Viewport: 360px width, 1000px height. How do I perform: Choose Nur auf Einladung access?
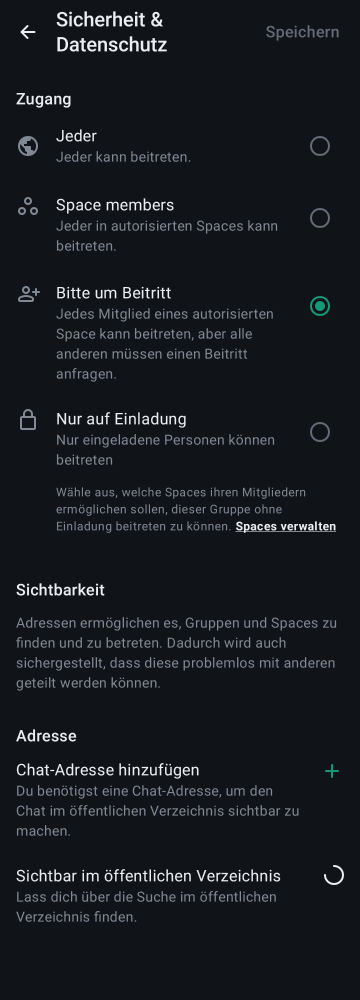[x=180, y=438]
